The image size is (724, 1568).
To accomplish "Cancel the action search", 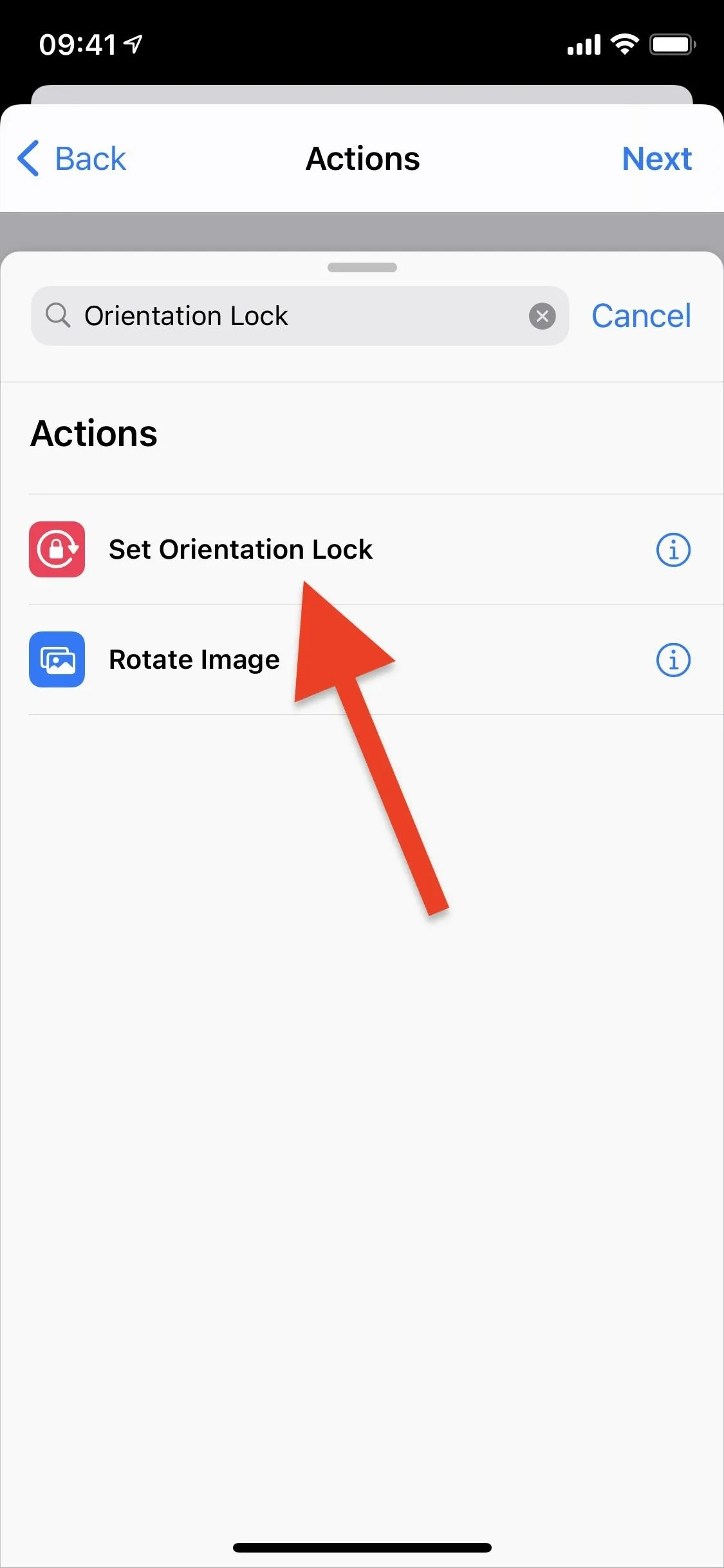I will pyautogui.click(x=641, y=315).
